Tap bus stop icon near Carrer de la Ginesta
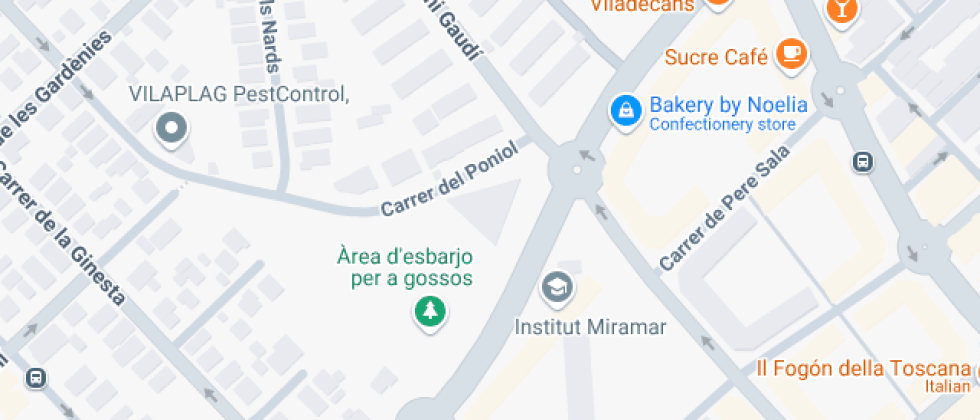 point(37,378)
